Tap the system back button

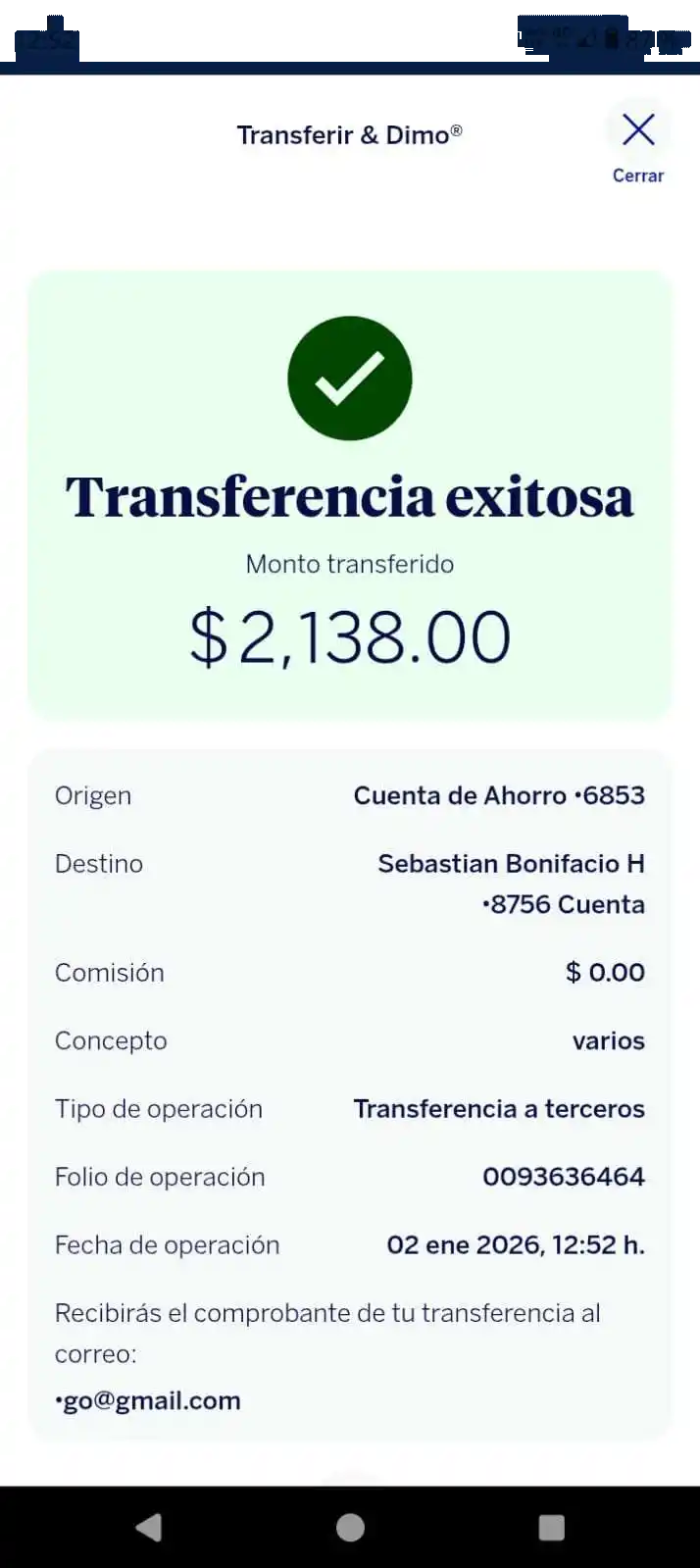pos(149,1527)
